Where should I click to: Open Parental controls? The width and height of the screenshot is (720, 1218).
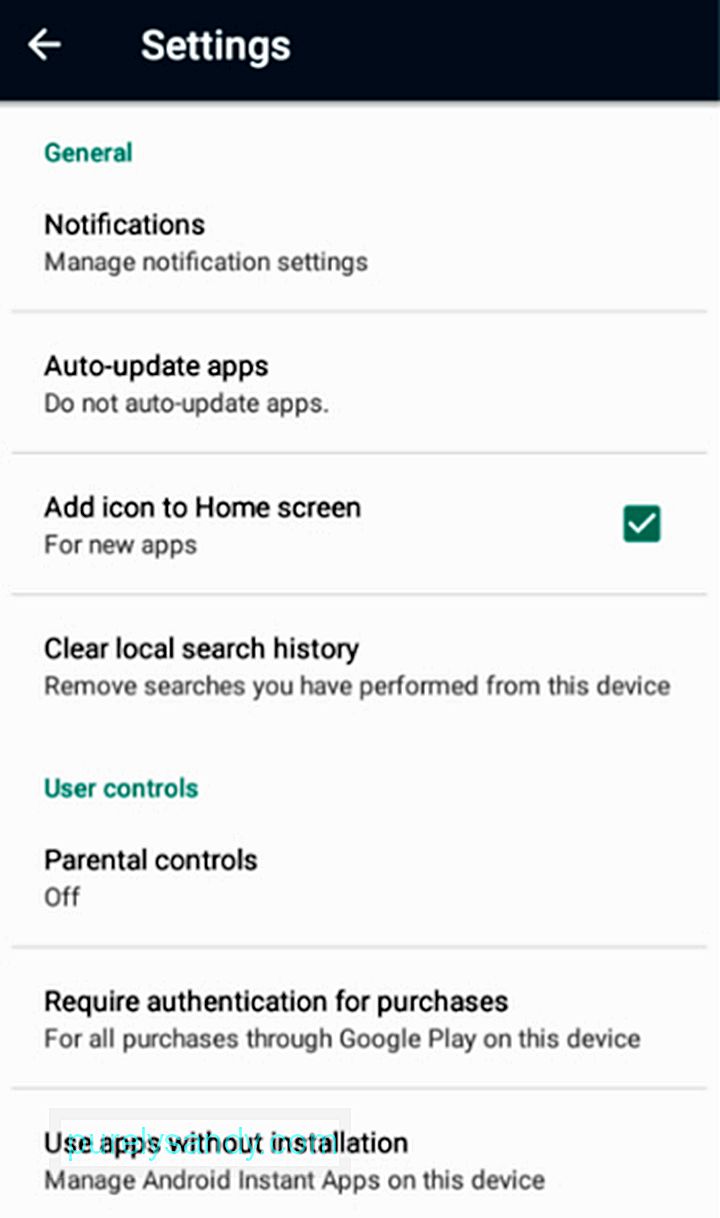[360, 877]
